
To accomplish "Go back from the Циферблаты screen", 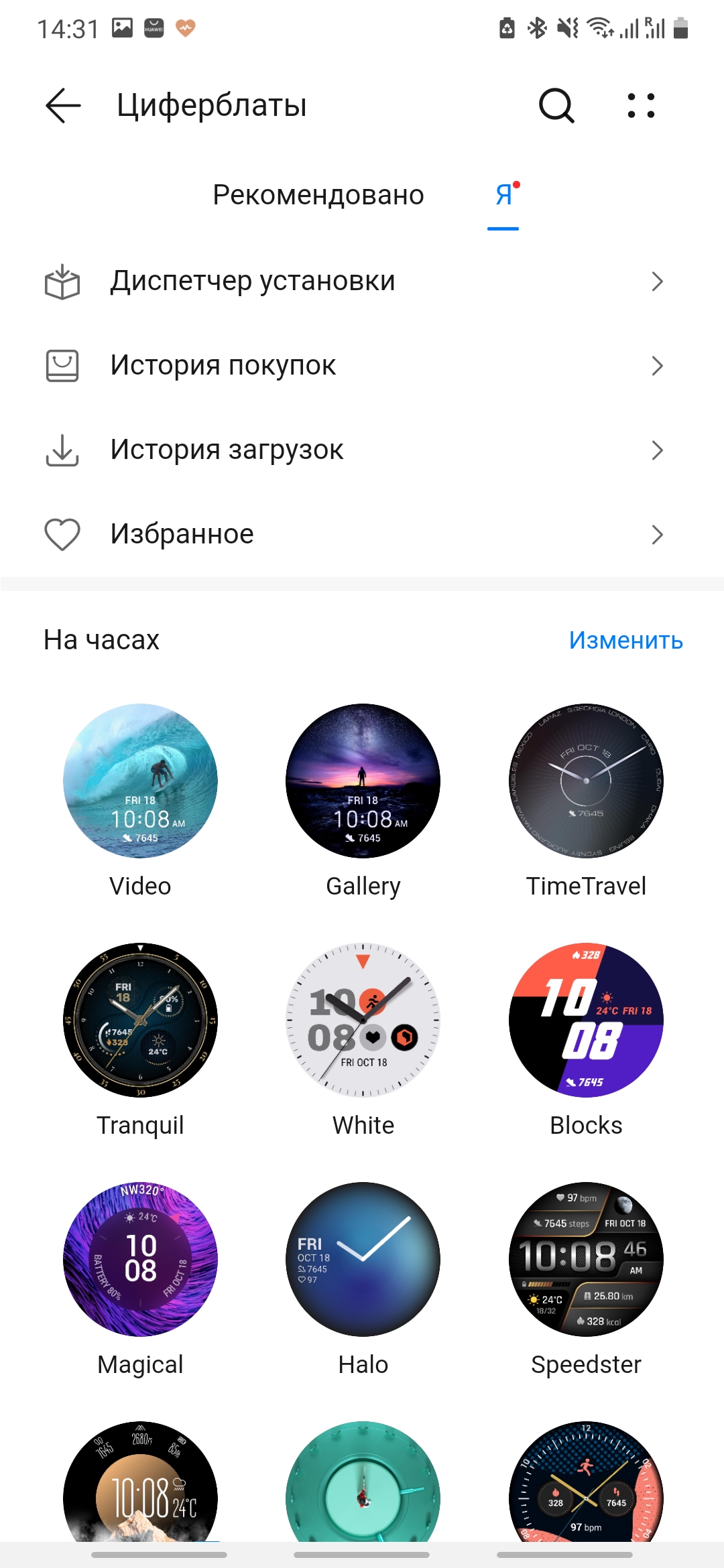I will pos(63,105).
